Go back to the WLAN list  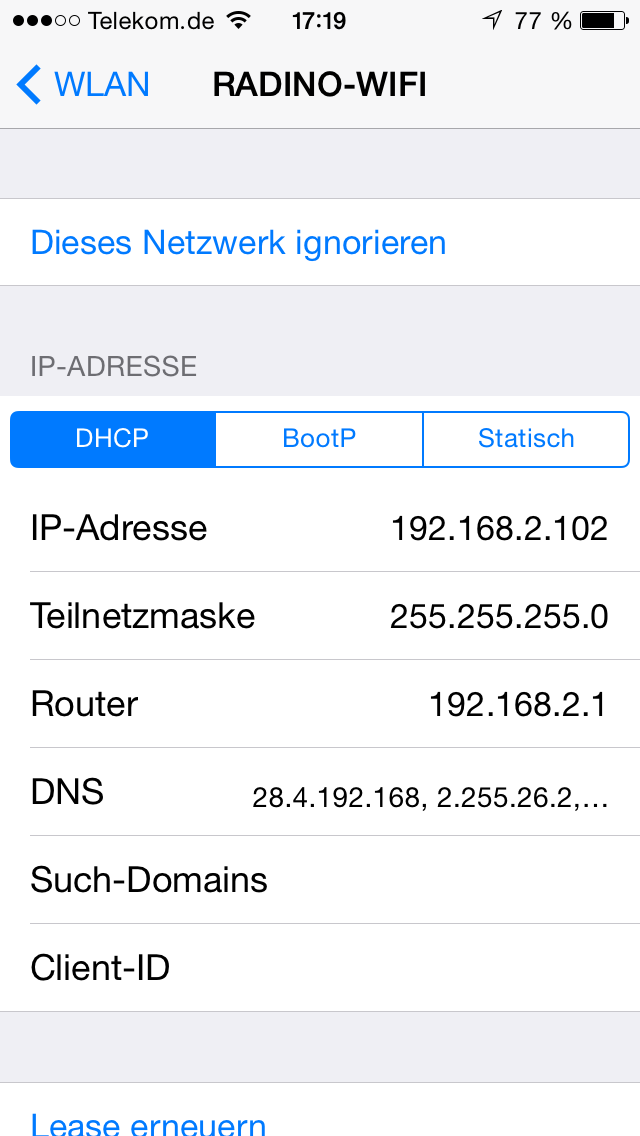(83, 85)
